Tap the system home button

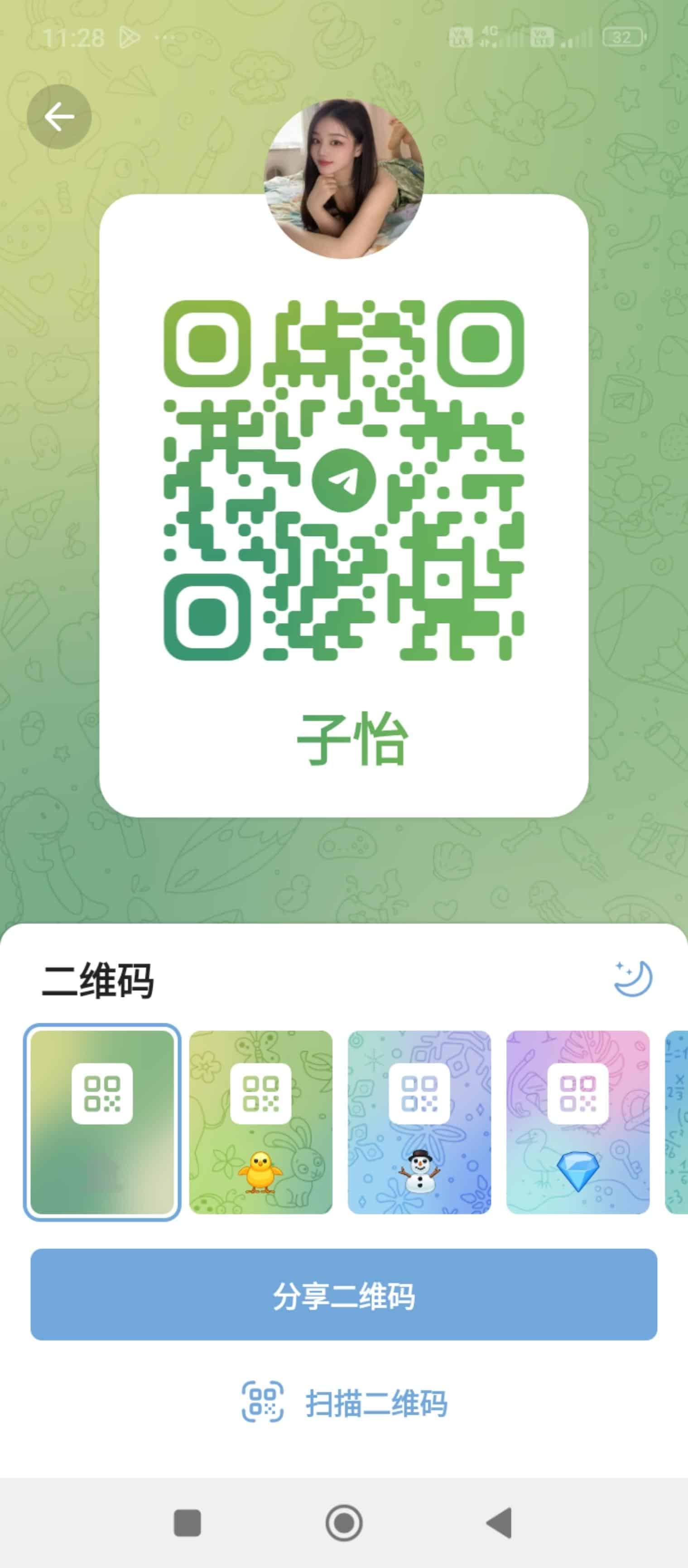click(x=344, y=1523)
